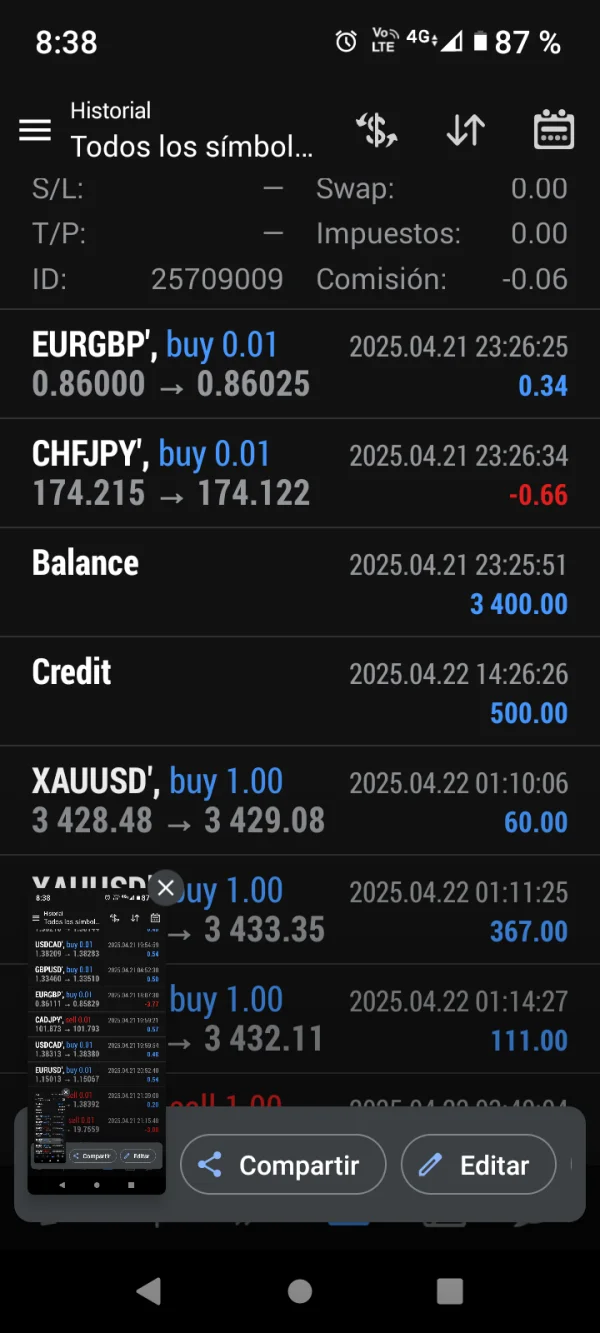Open the XAUUSD trade with 111.00 profit
Image resolution: width=600 pixels, height=1333 pixels.
400,1019
